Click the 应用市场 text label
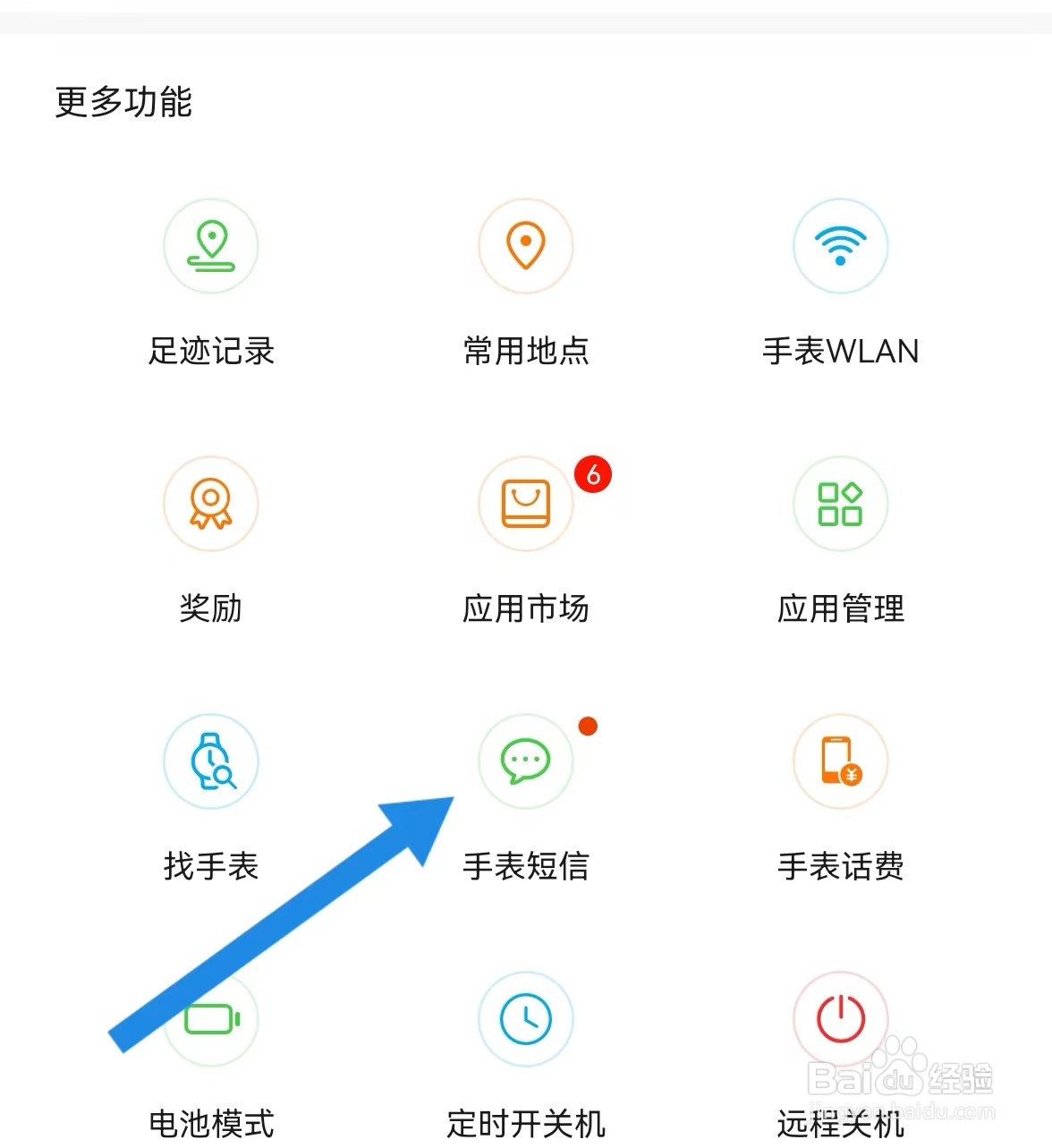The image size is (1052, 1148). coord(526,609)
